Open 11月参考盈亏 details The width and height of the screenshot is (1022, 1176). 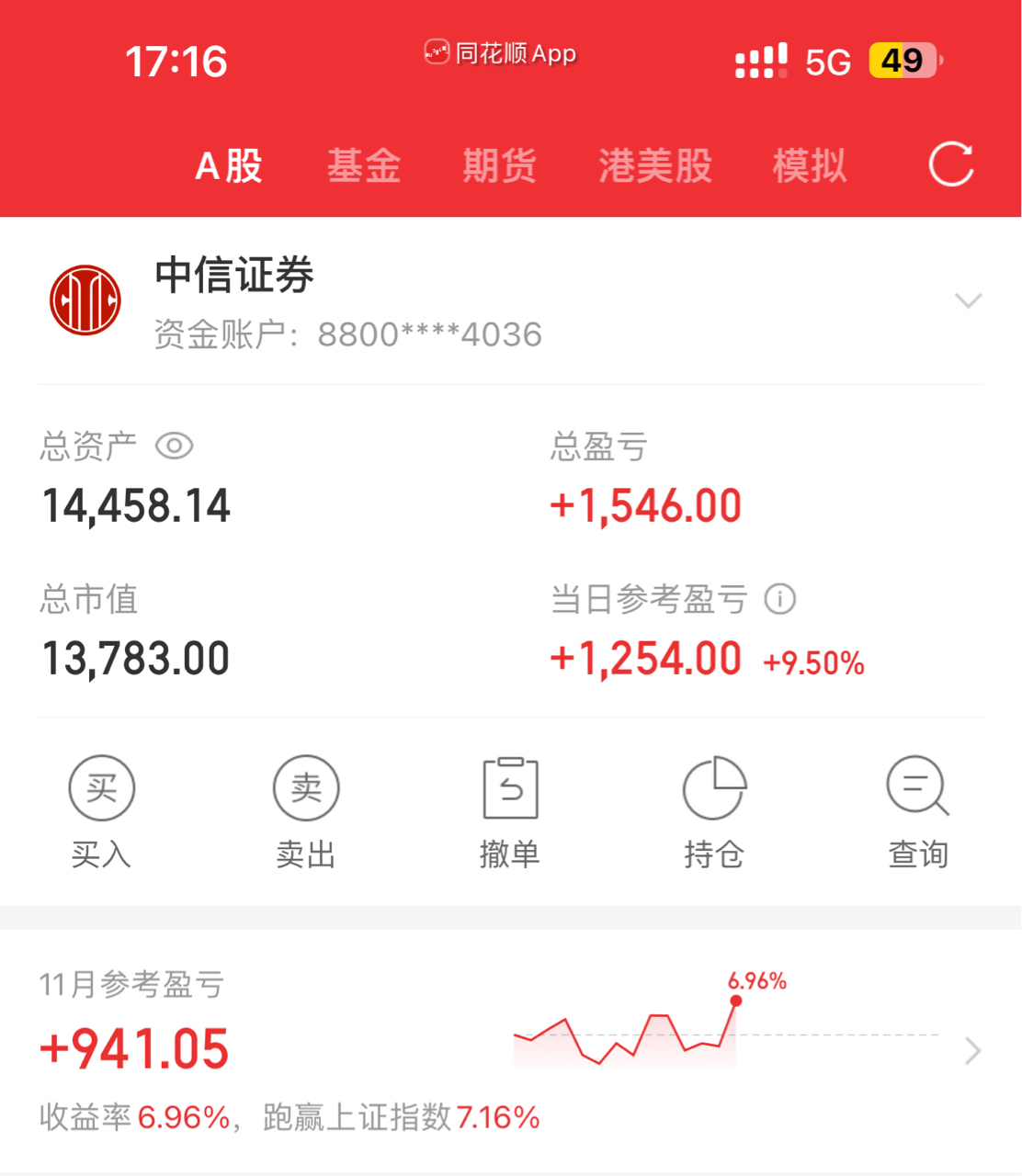[x=972, y=1050]
